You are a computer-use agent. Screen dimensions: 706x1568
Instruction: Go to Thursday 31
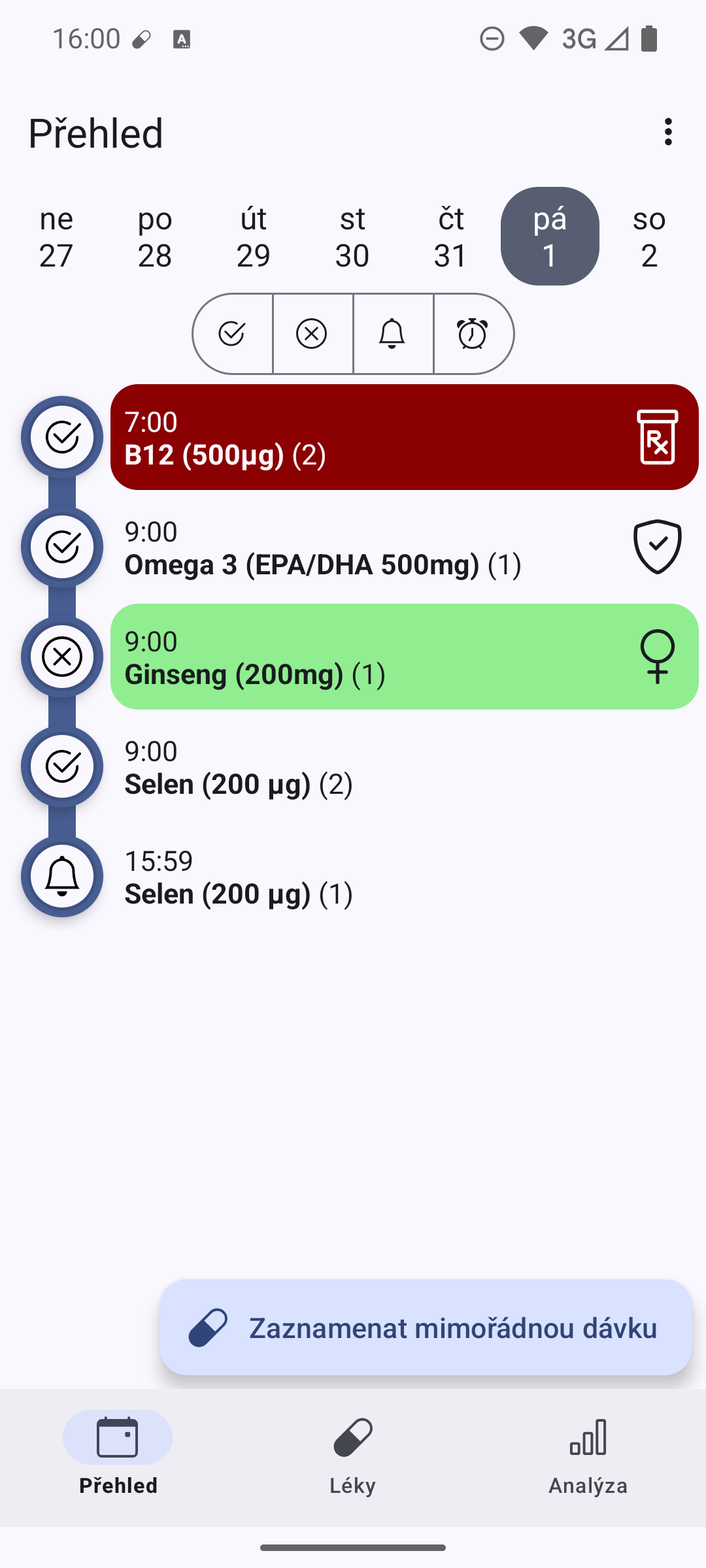coord(451,237)
